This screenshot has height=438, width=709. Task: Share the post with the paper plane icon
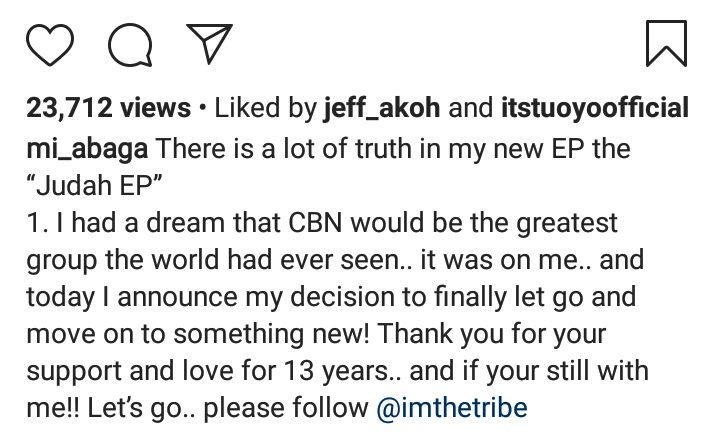click(210, 43)
